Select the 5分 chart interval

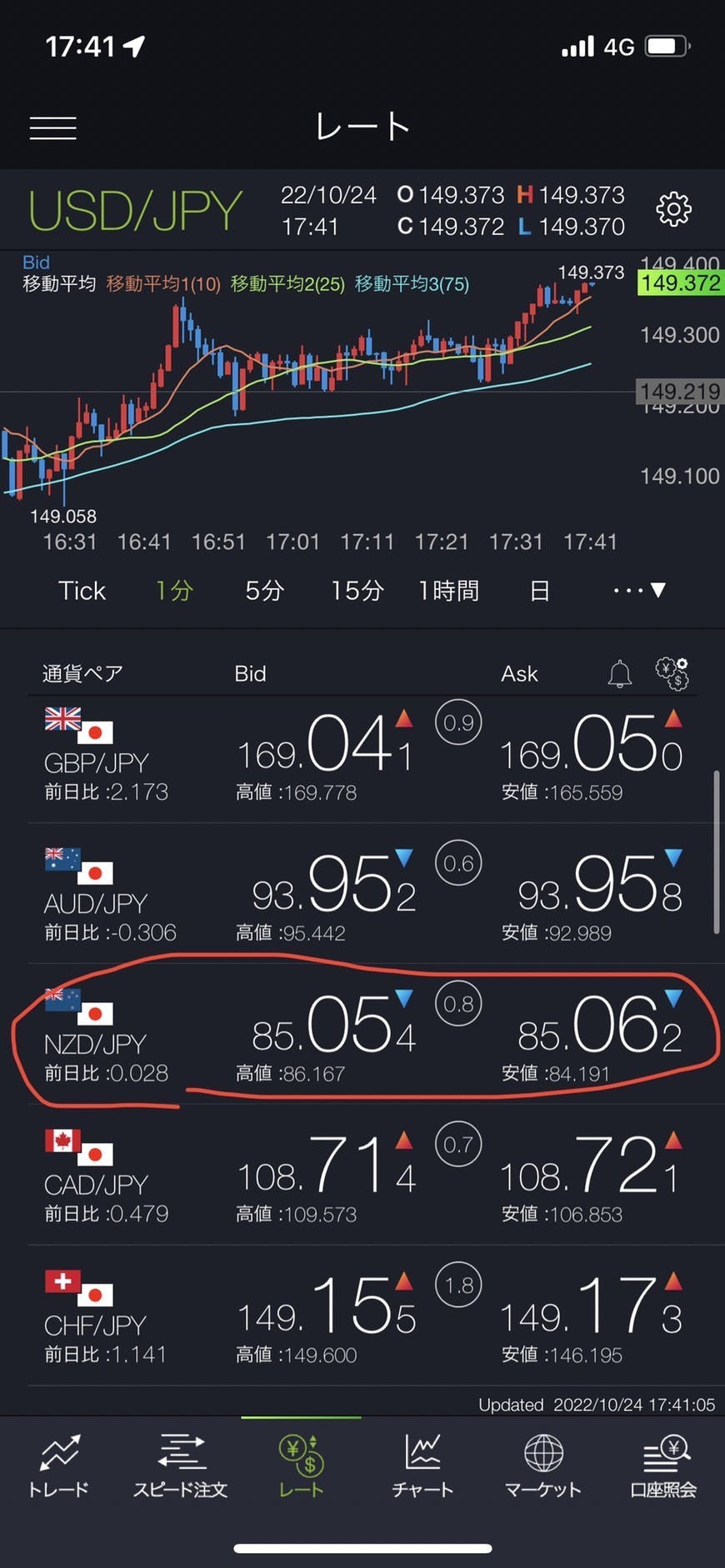coord(264,591)
